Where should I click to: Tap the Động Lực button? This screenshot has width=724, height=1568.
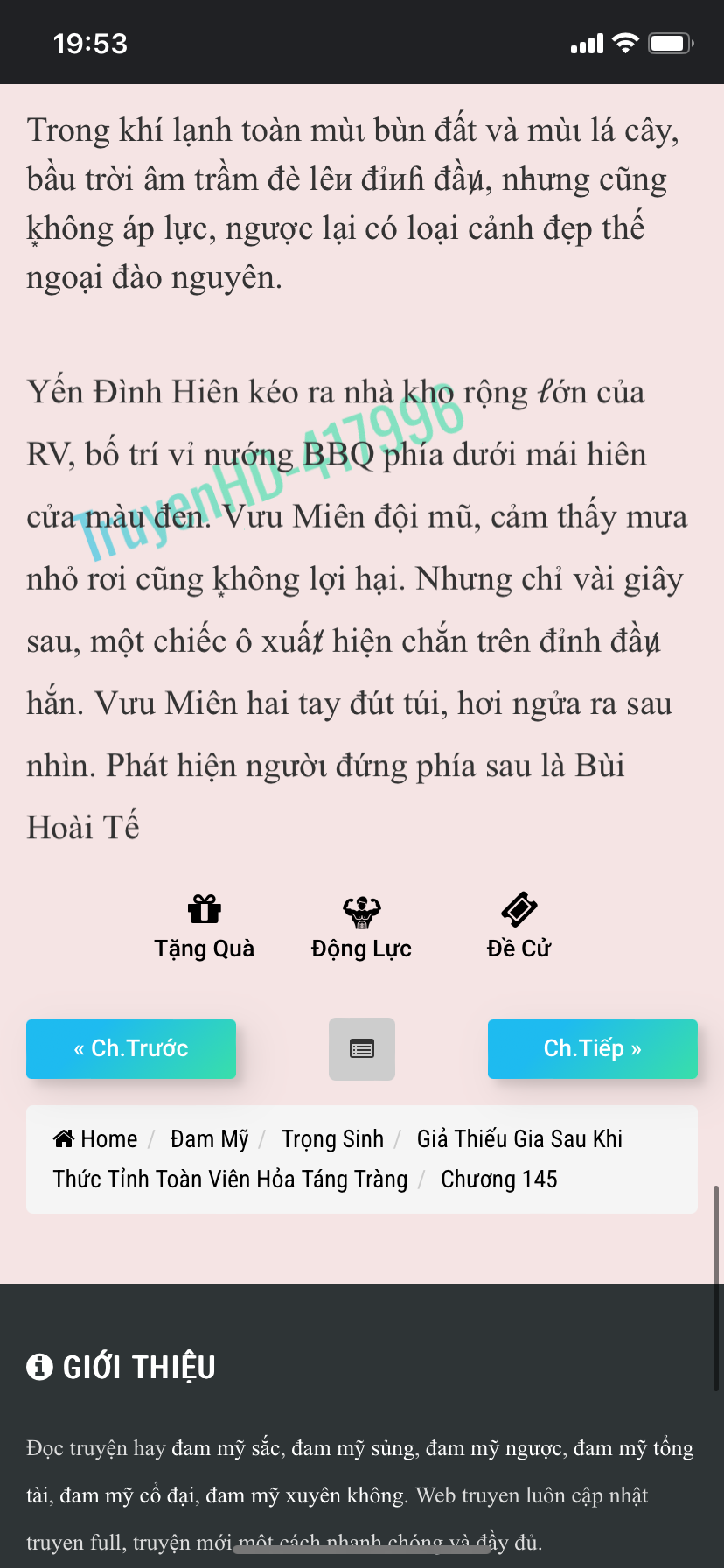click(x=361, y=927)
